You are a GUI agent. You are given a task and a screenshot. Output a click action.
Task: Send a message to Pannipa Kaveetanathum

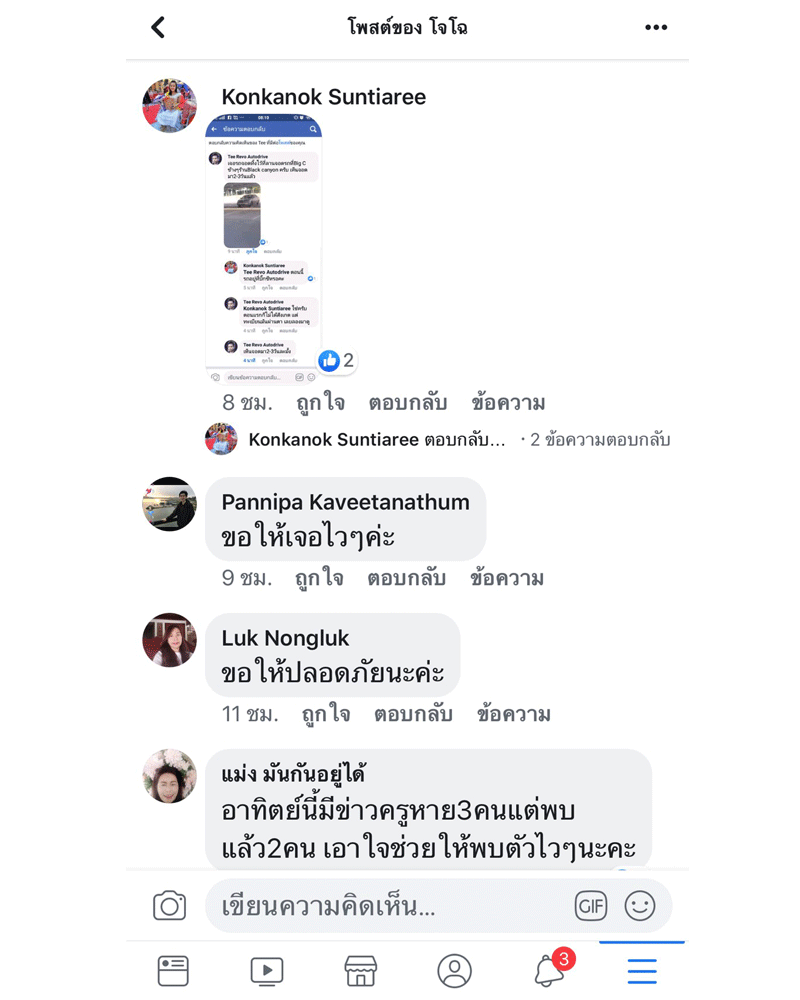click(x=507, y=578)
